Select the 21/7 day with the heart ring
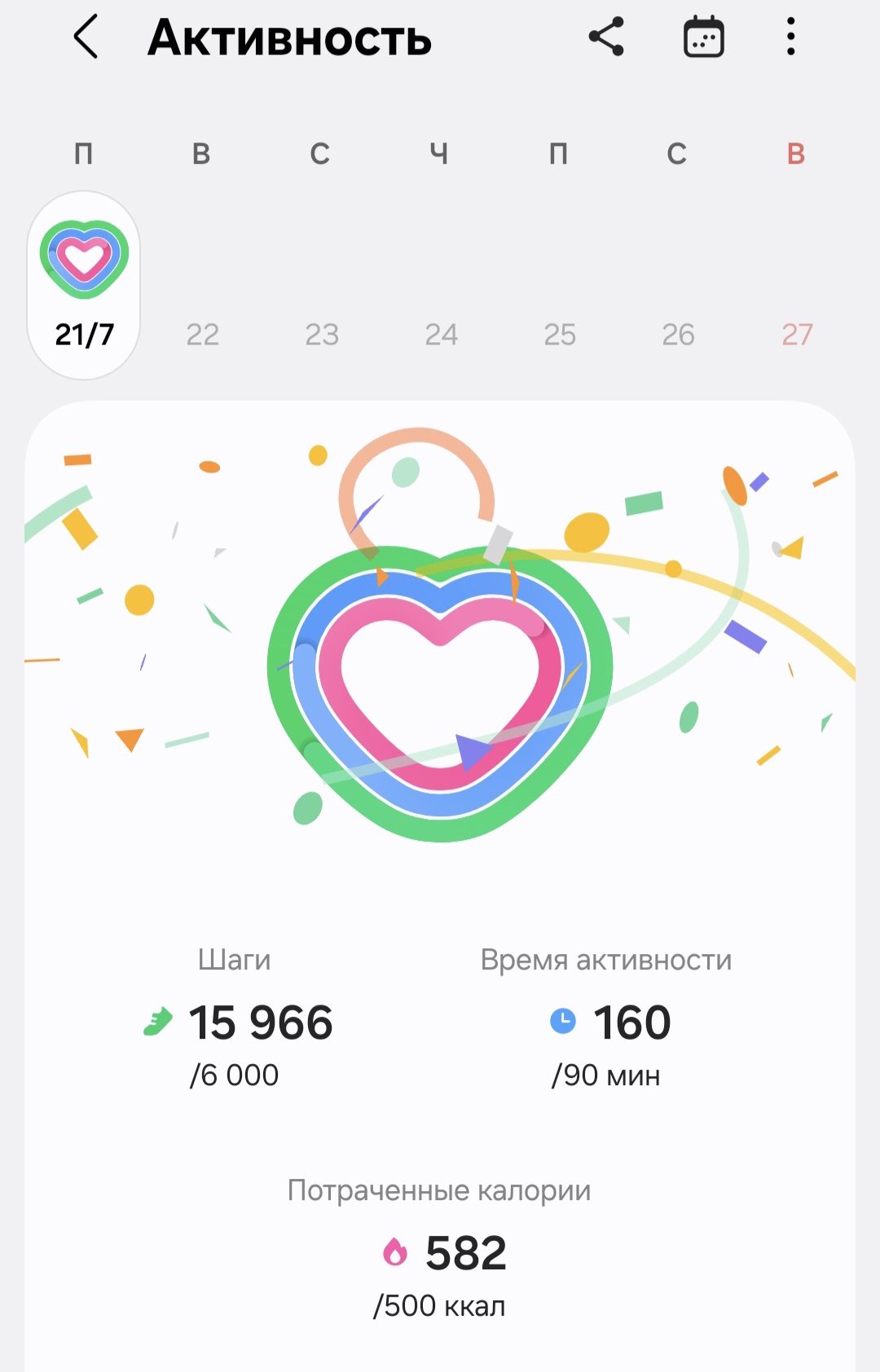Screen dimensions: 880x1372 coord(84,285)
